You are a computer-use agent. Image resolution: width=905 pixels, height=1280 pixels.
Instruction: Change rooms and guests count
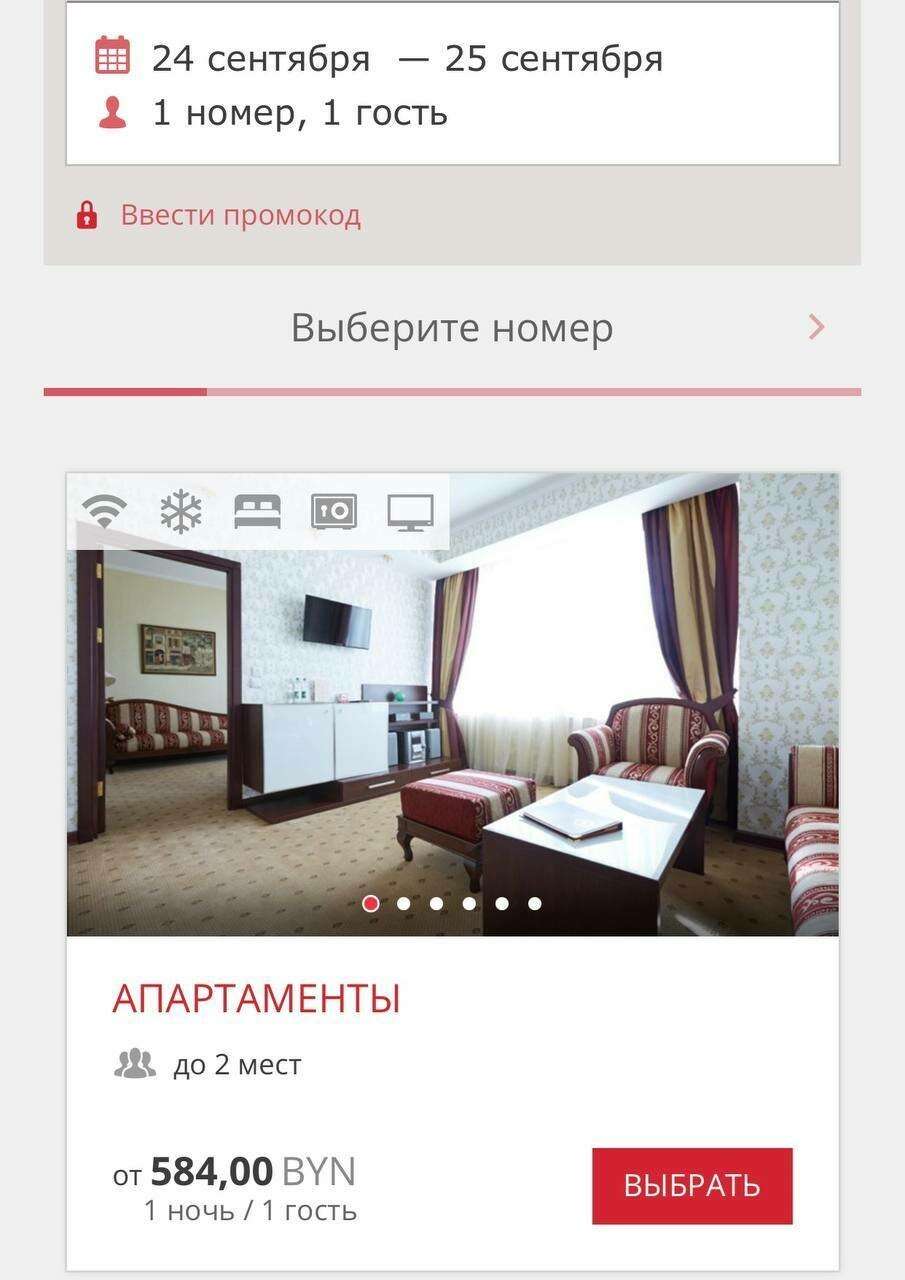coord(299,113)
